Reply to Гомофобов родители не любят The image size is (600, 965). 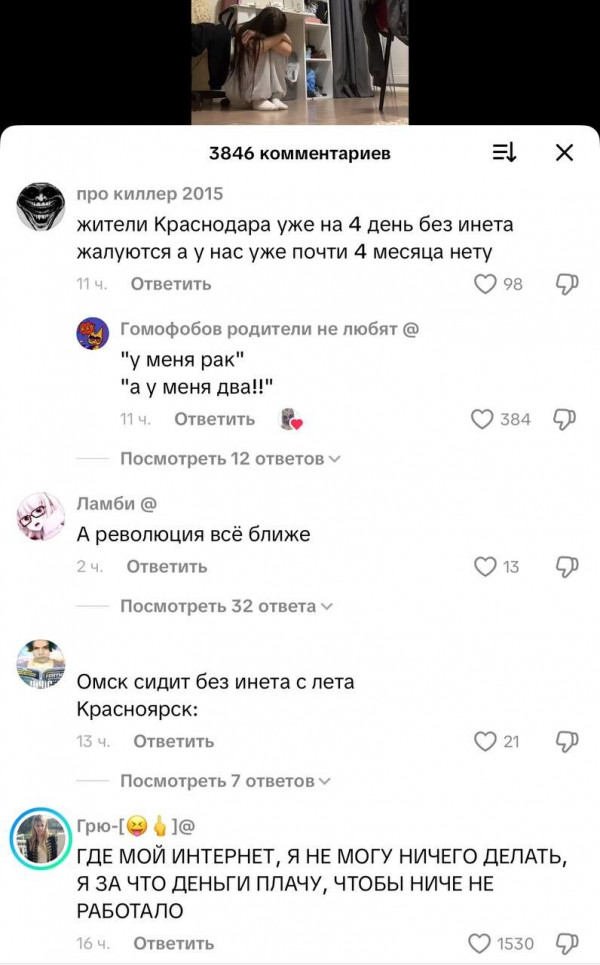(x=214, y=419)
